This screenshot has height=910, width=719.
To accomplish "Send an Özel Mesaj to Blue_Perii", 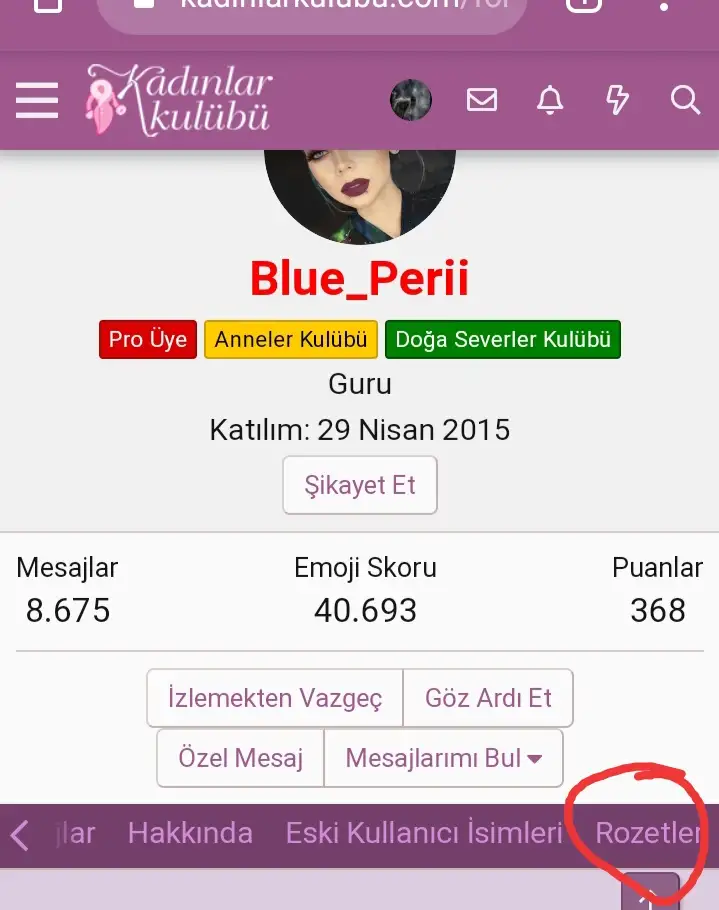I will coord(240,758).
